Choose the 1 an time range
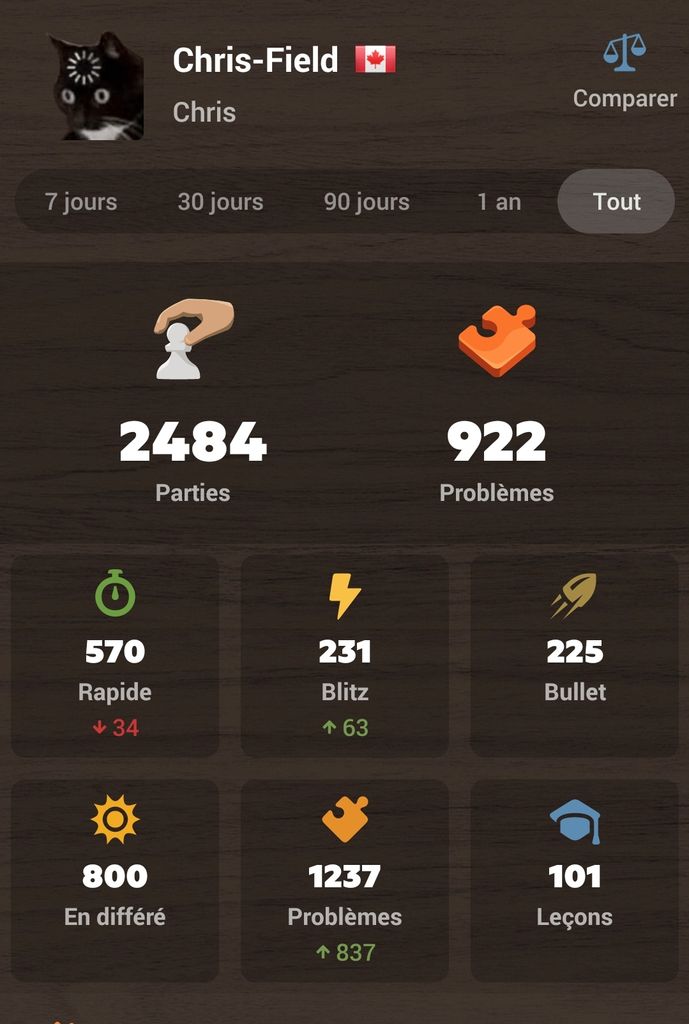This screenshot has height=1024, width=689. click(x=498, y=202)
